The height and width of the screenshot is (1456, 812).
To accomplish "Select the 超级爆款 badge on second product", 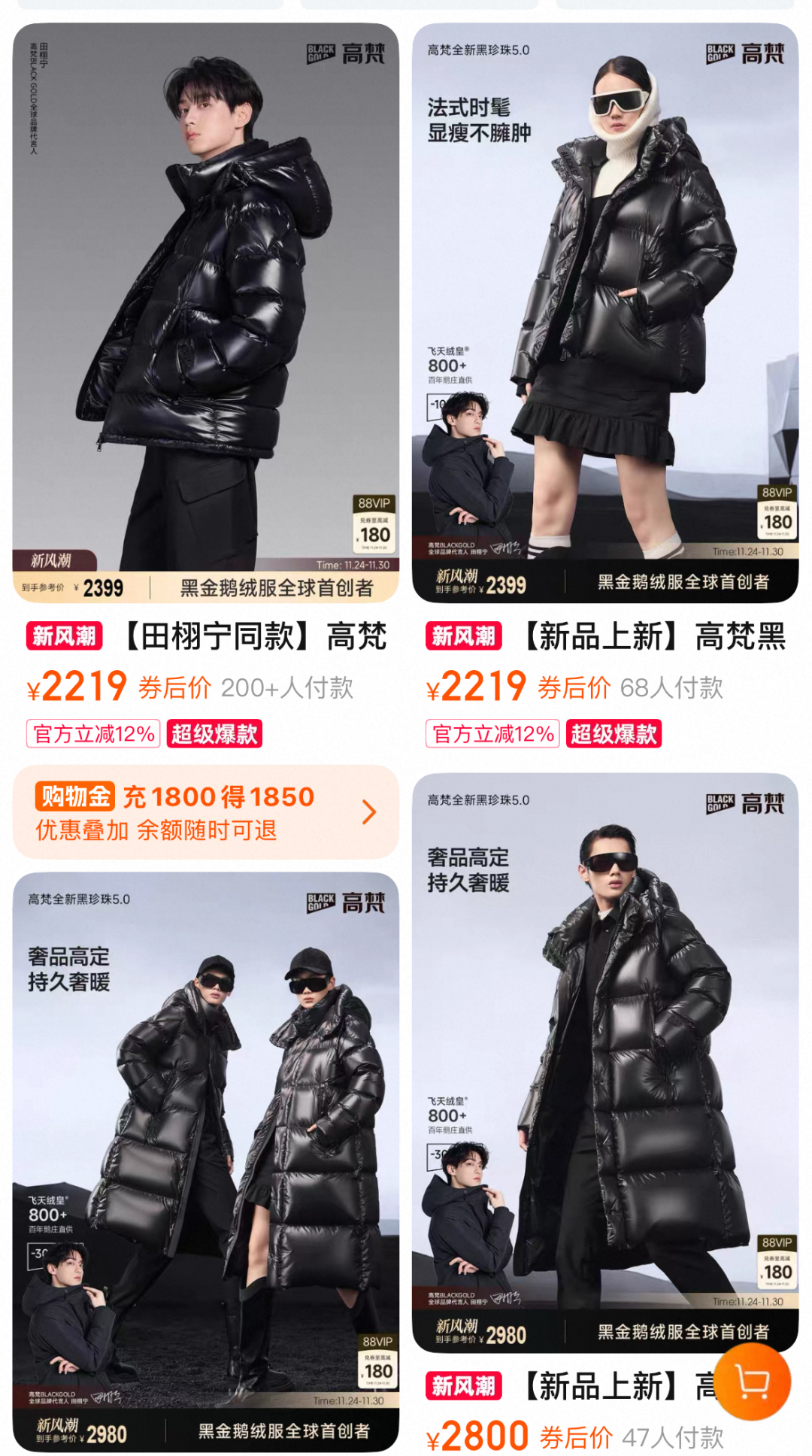I will tap(615, 736).
